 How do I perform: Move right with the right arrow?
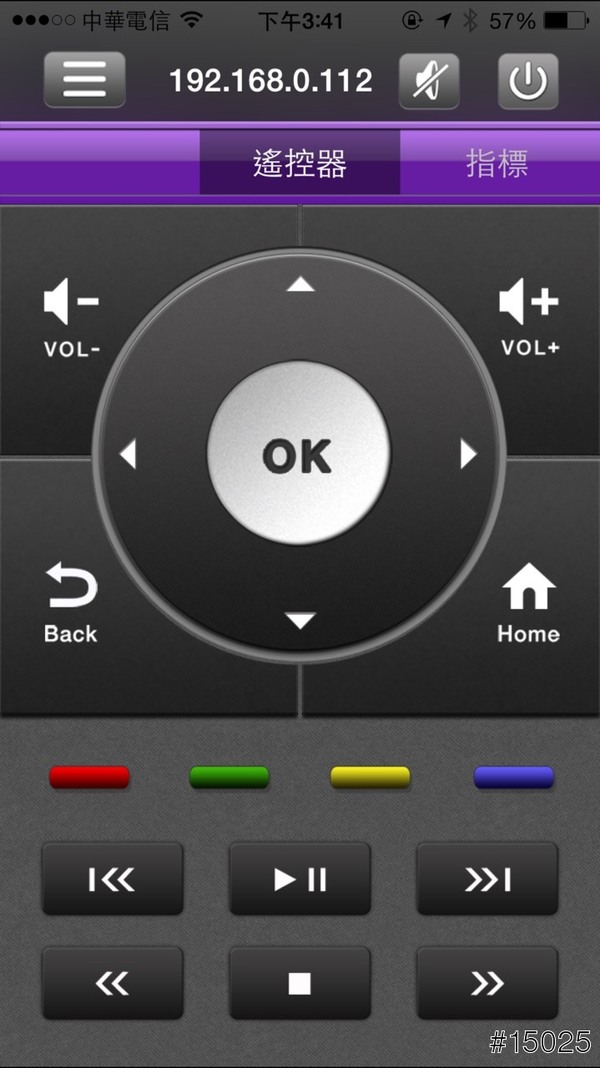(468, 455)
